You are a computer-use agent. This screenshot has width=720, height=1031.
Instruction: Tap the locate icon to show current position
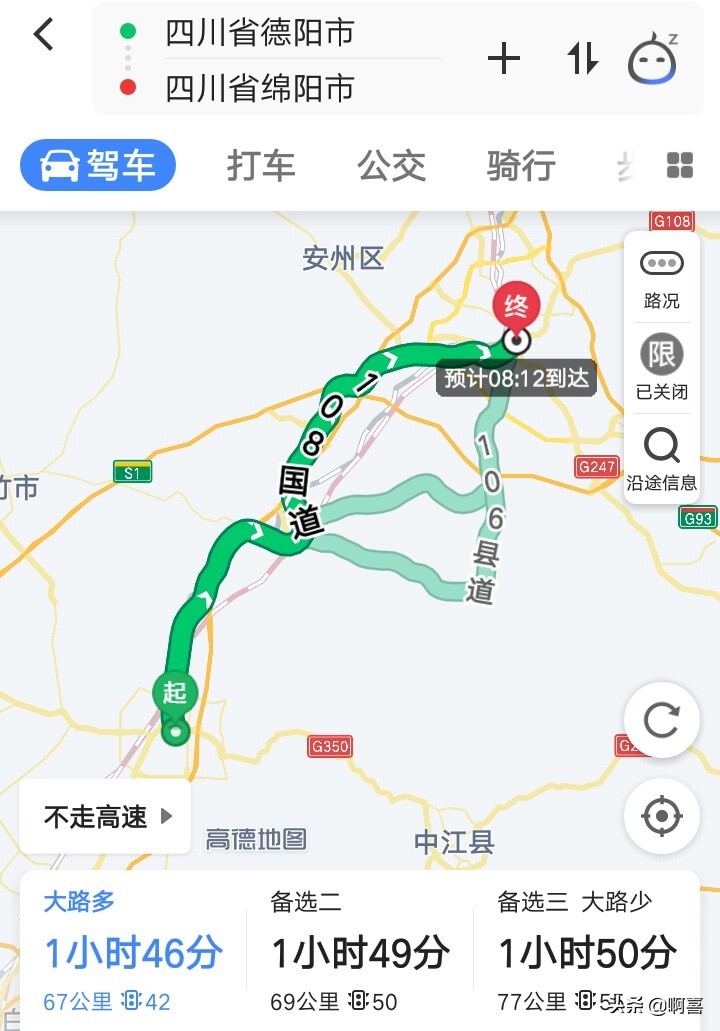click(x=661, y=816)
